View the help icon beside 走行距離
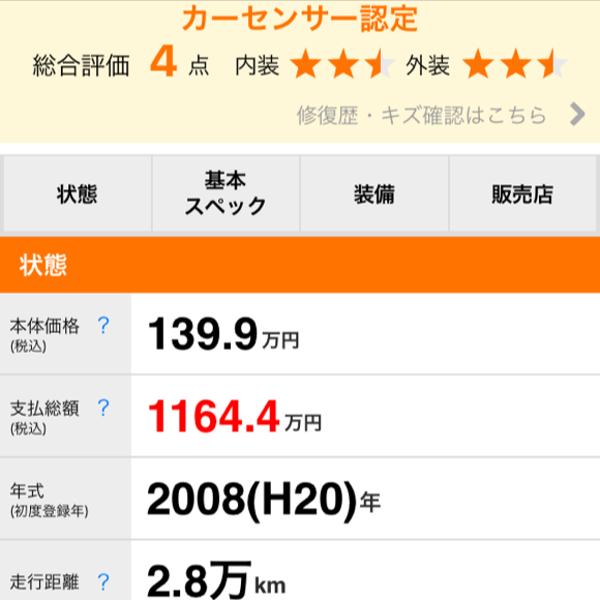 (102, 581)
